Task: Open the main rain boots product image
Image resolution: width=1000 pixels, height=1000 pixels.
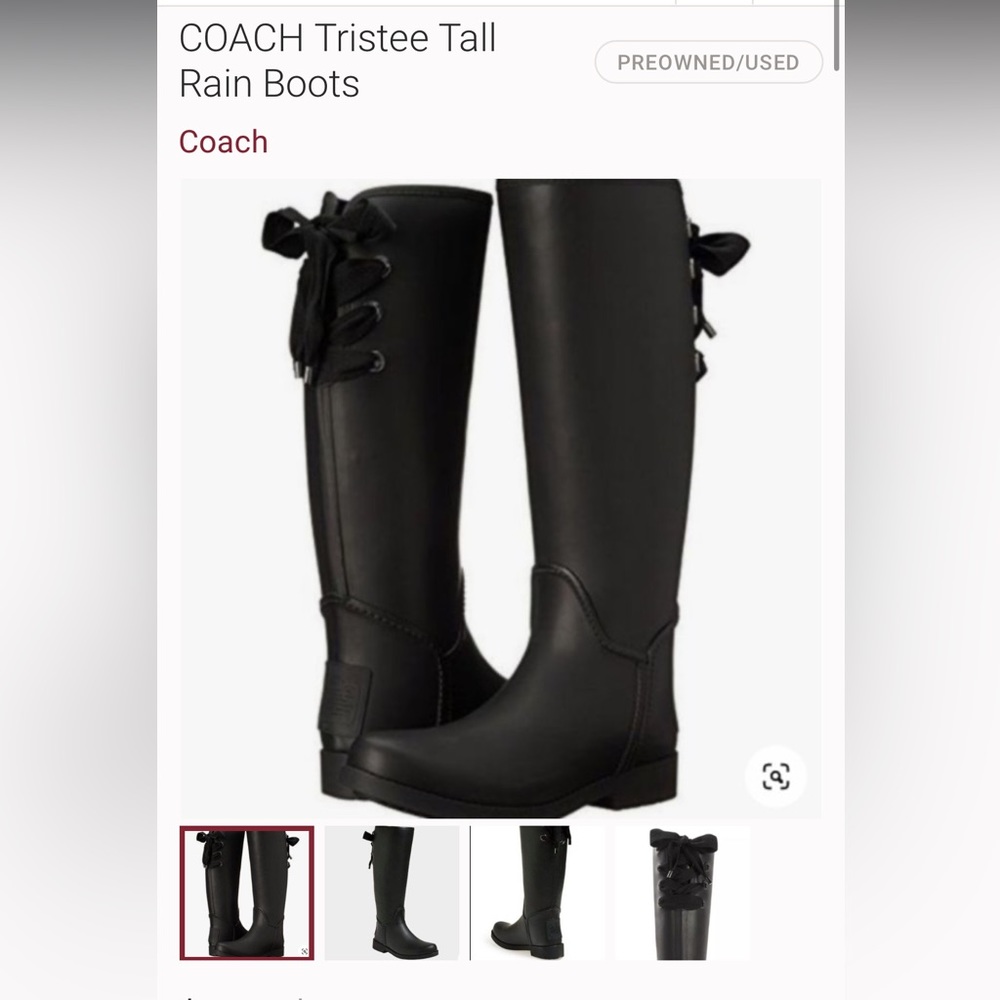Action: 501,498
